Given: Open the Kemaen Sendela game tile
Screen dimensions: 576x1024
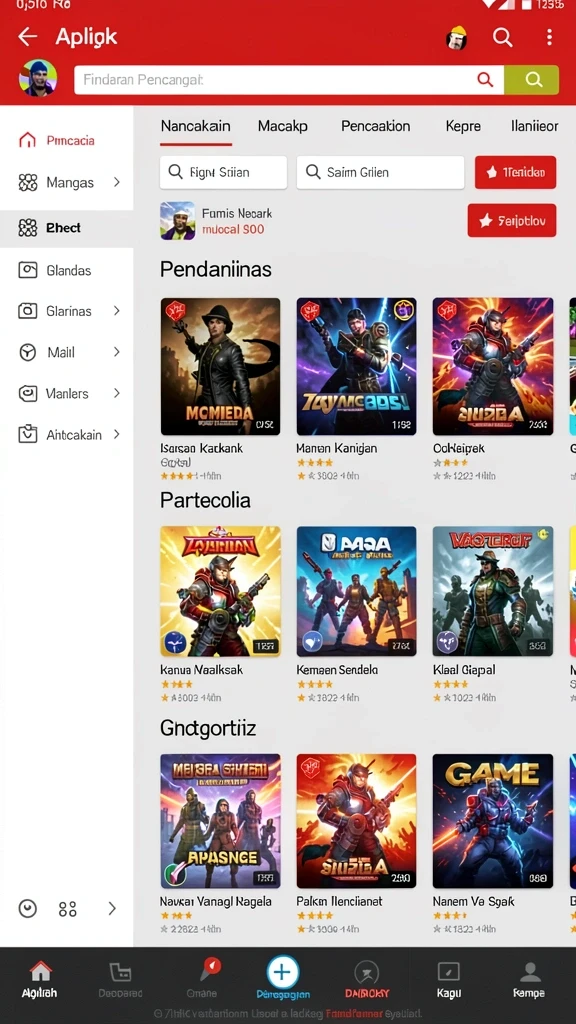Looking at the screenshot, I should click(x=357, y=614).
